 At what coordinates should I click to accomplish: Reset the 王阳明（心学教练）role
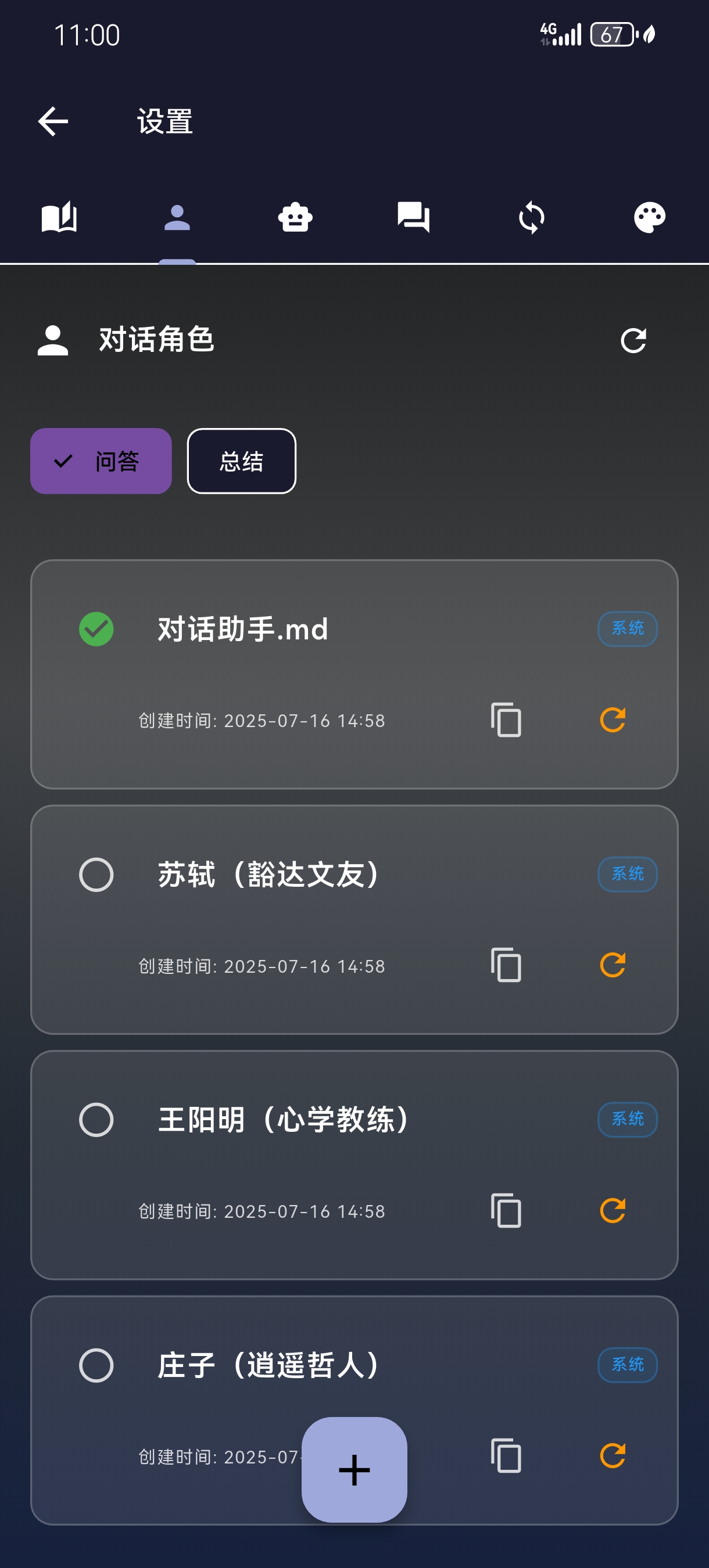(x=613, y=1210)
